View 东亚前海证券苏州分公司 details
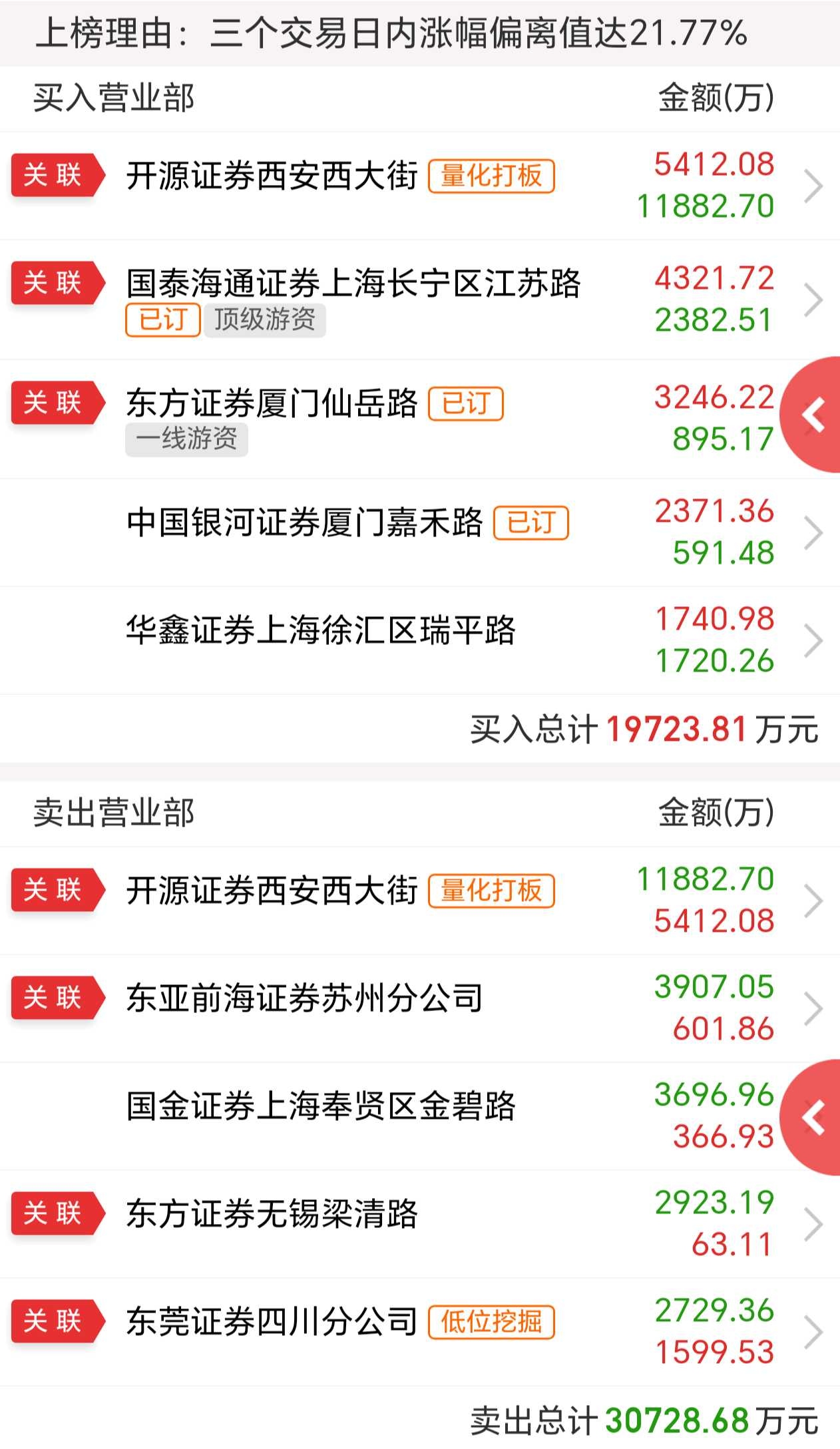This screenshot has height=1449, width=840. point(304,998)
